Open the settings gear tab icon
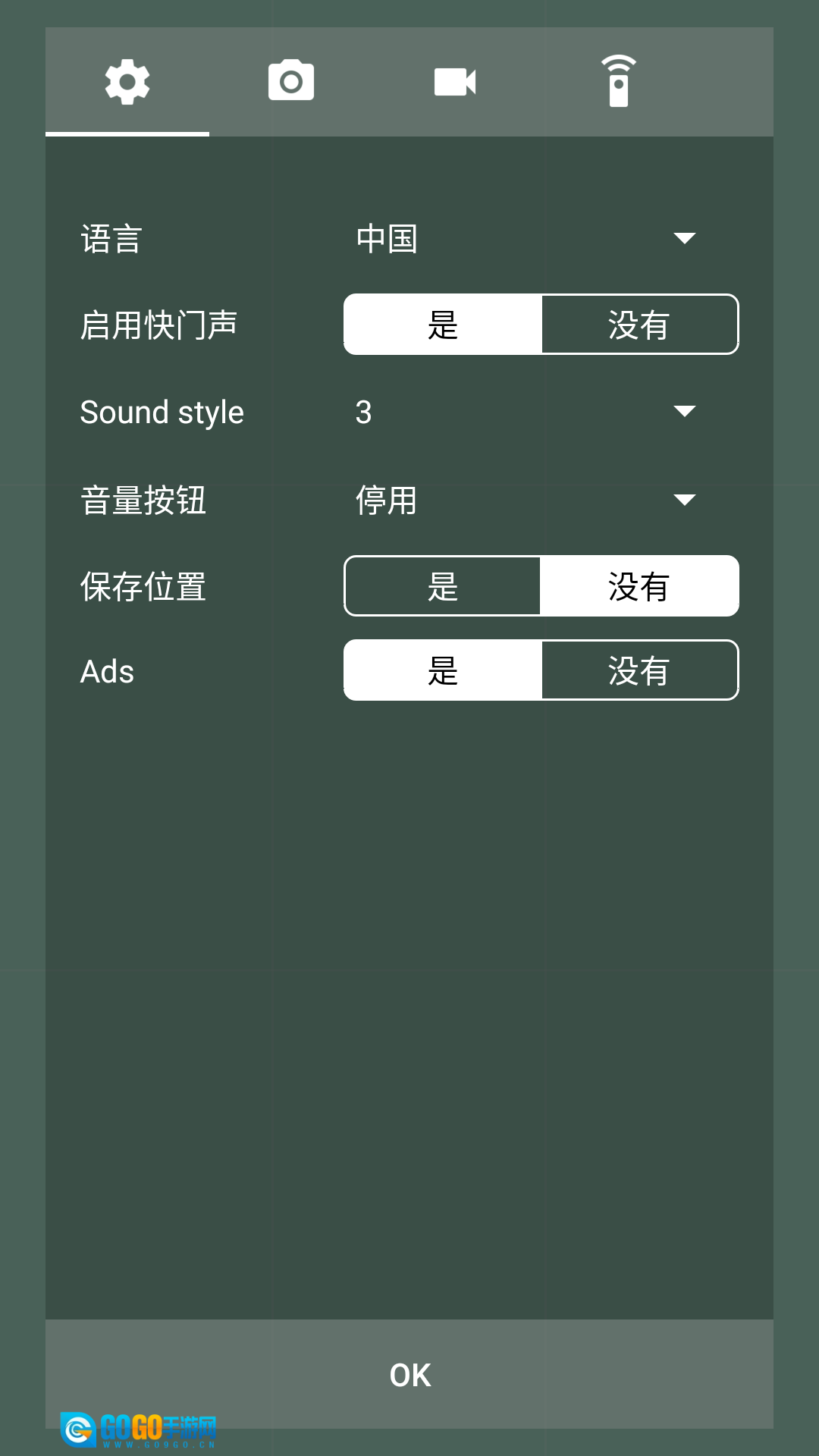The width and height of the screenshot is (819, 1456). [127, 80]
